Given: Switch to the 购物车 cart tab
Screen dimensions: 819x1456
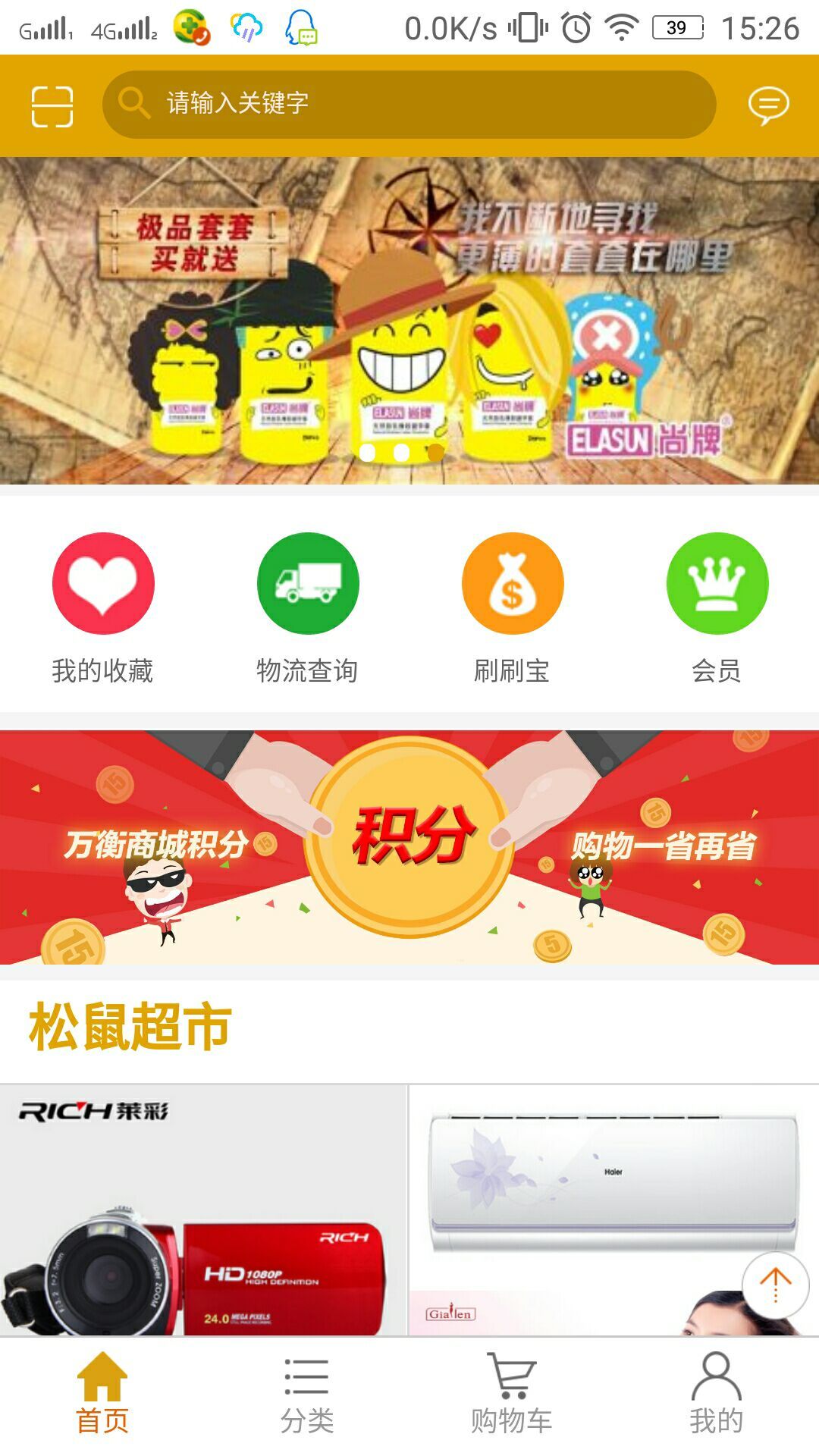Looking at the screenshot, I should (x=512, y=1394).
